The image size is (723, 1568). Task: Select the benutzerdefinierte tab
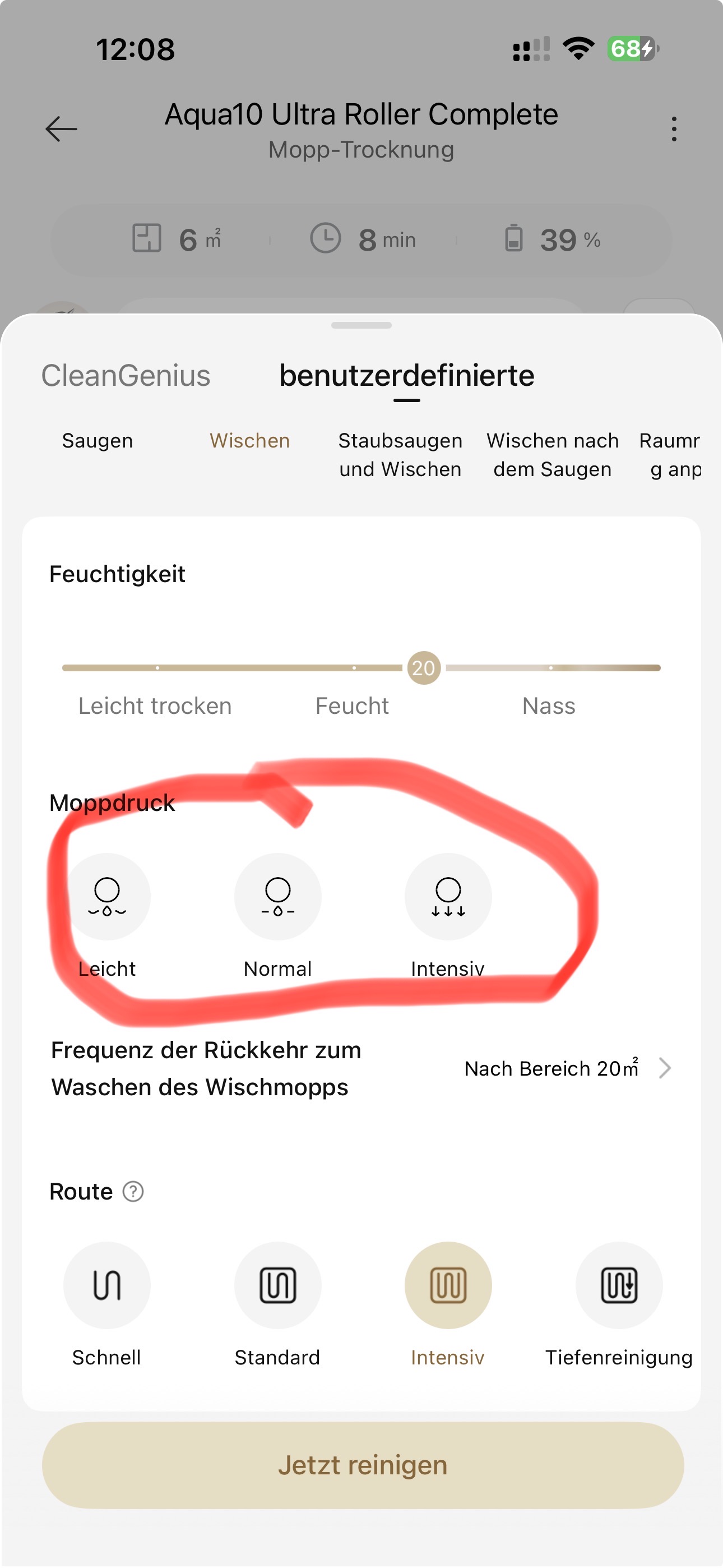(406, 376)
